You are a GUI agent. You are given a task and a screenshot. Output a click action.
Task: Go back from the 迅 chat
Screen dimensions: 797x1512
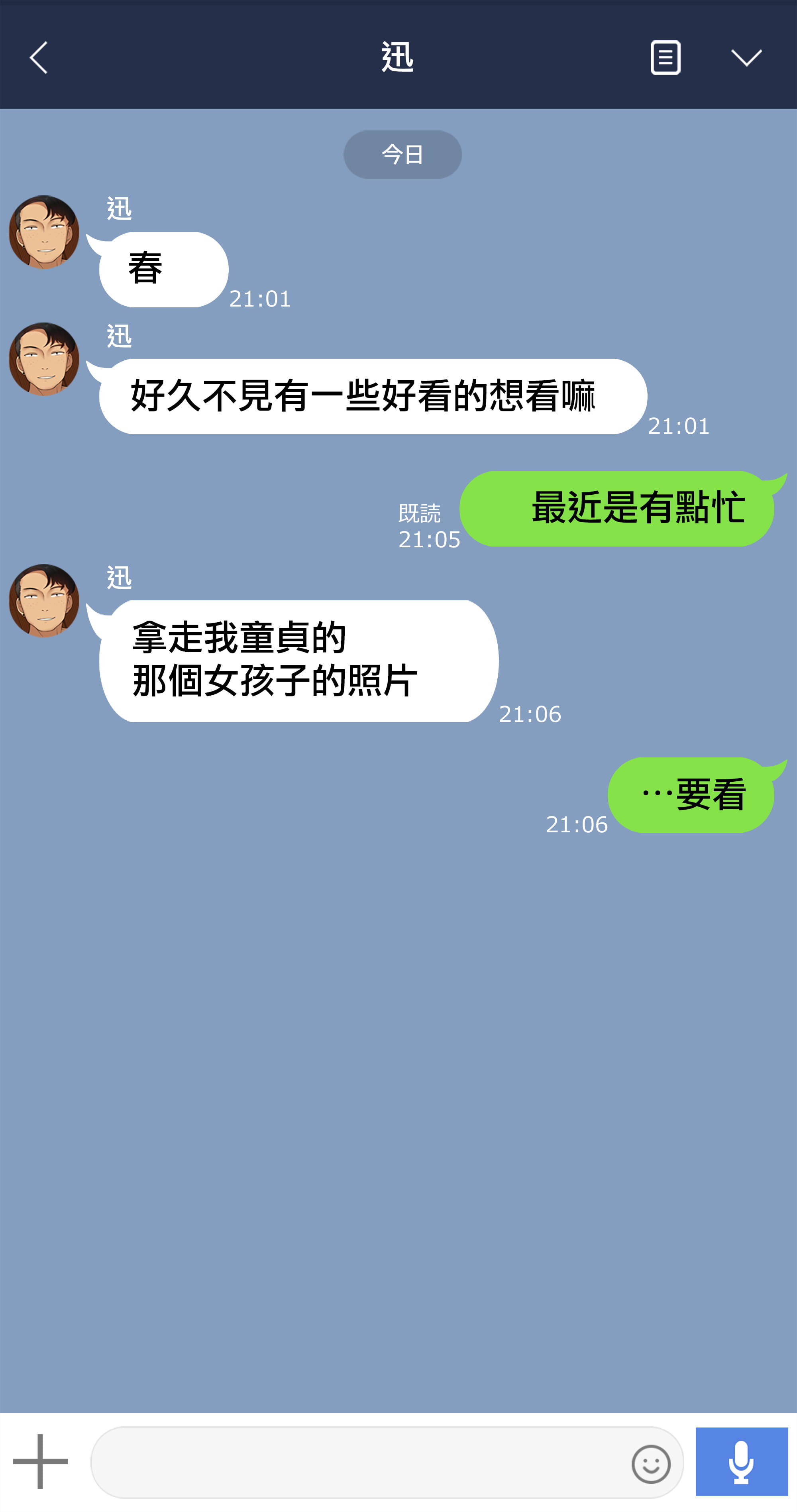point(39,57)
